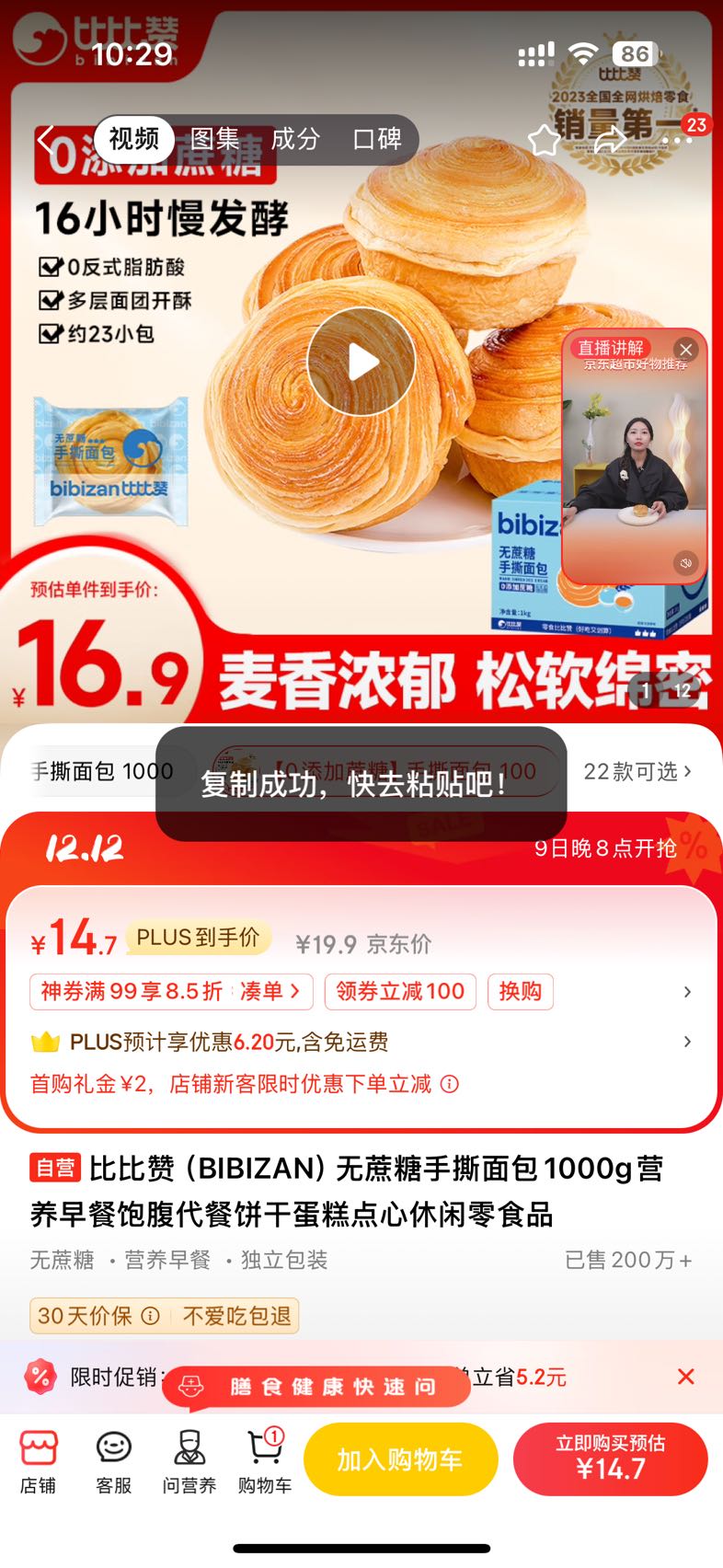Dismiss the 限时促销 banner
The image size is (723, 1568).
point(685,1377)
